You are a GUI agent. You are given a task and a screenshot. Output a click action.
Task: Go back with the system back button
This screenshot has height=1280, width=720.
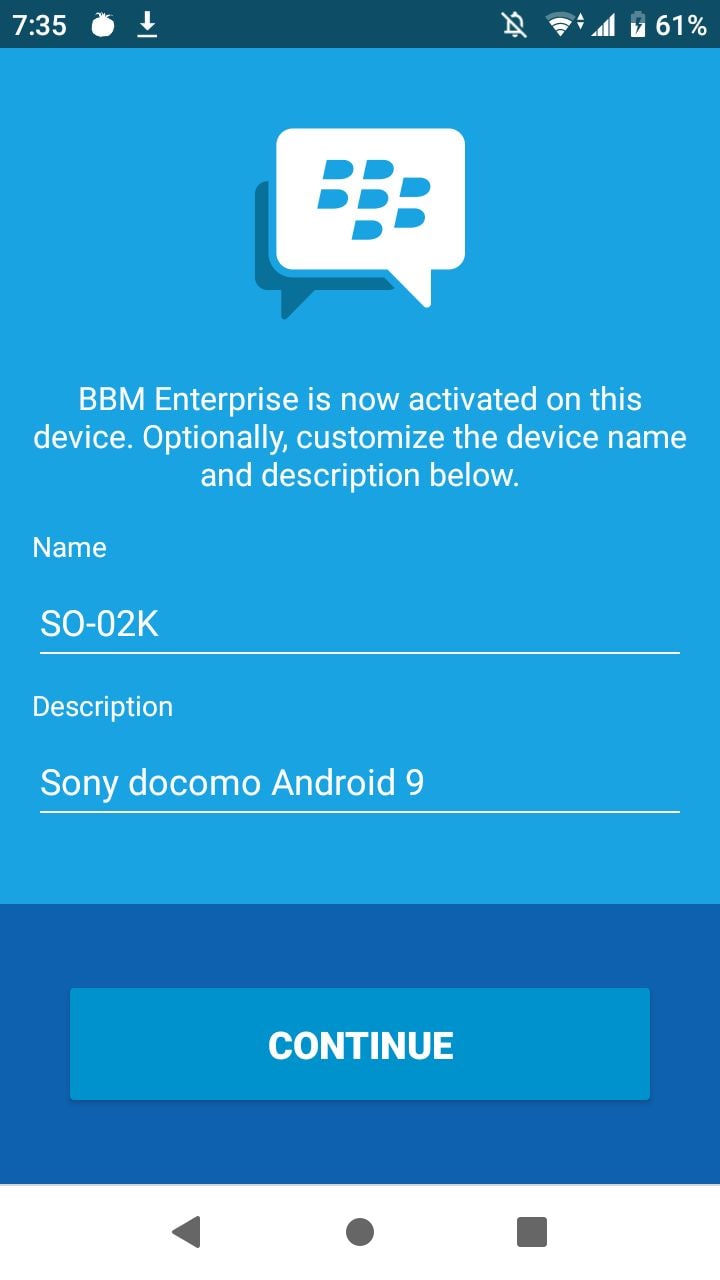pos(187,1232)
